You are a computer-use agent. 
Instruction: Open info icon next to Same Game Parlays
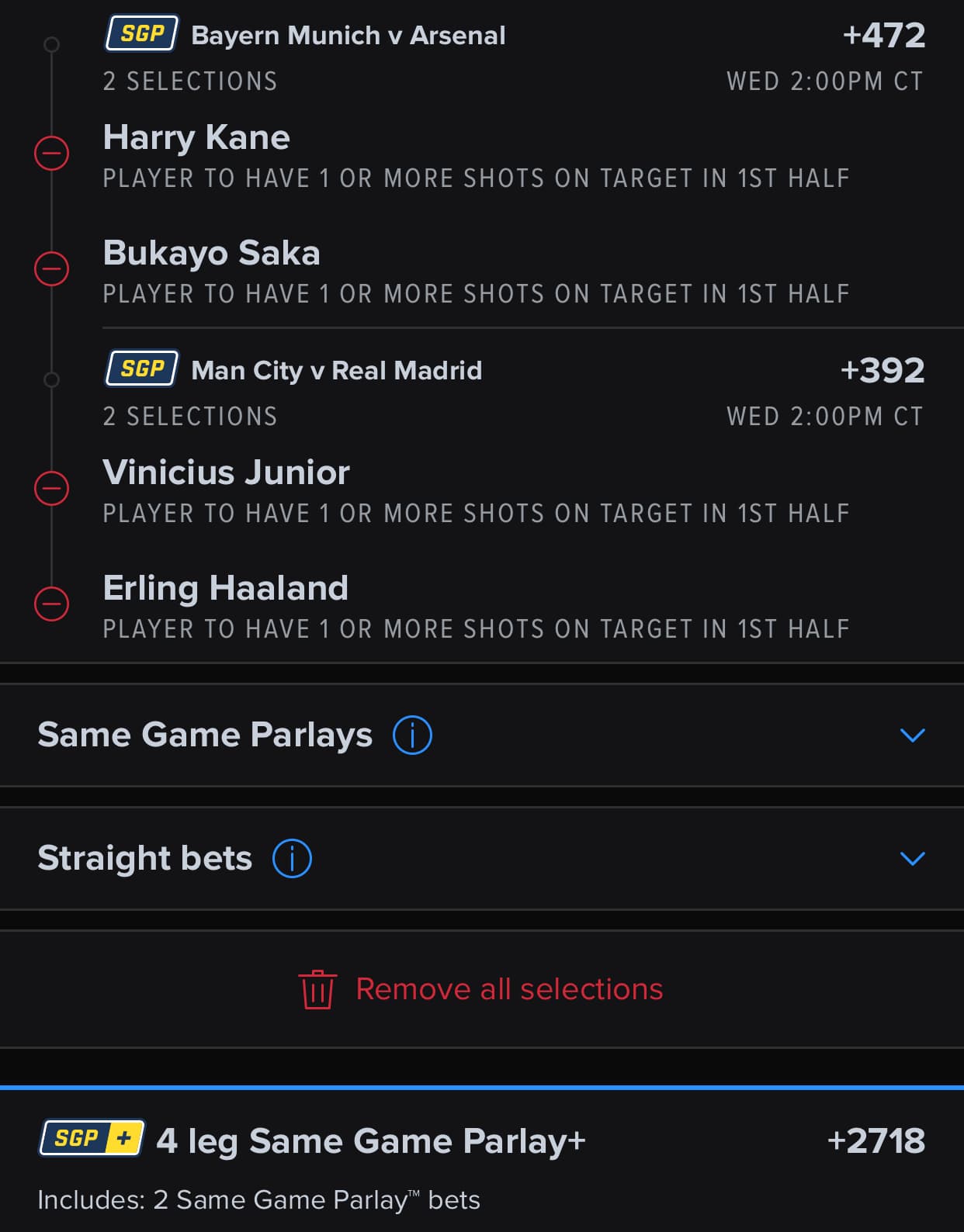pos(412,735)
